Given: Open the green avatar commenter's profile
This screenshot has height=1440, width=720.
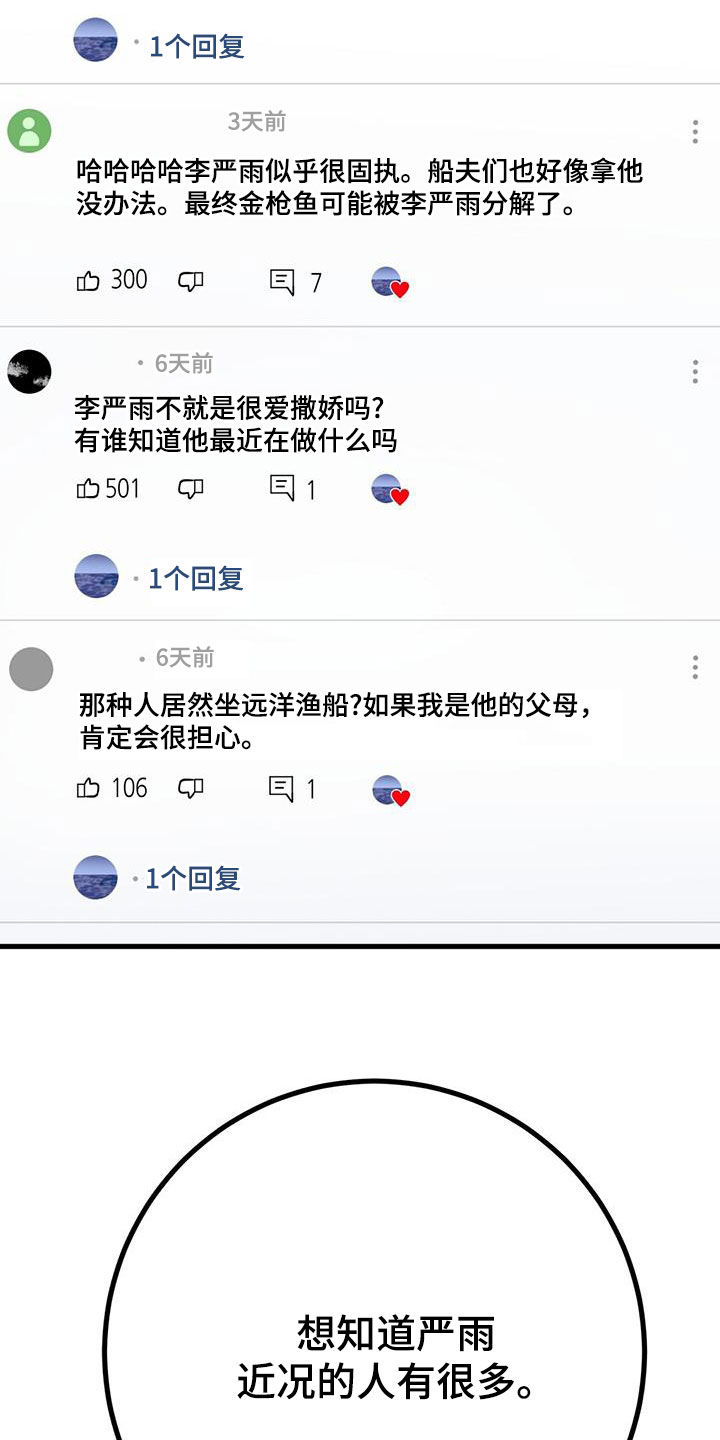Looking at the screenshot, I should (30, 130).
